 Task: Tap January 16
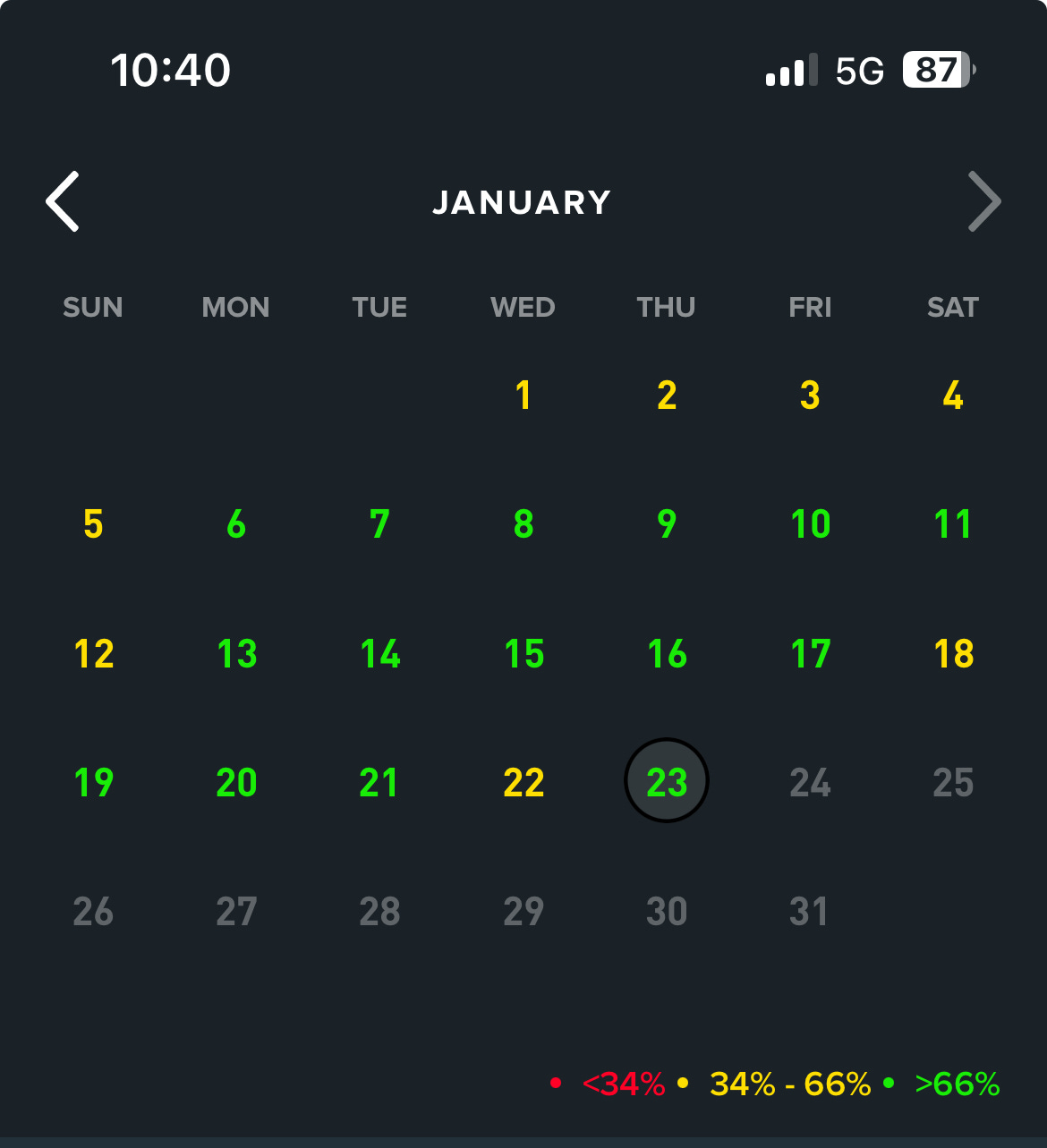coord(667,654)
